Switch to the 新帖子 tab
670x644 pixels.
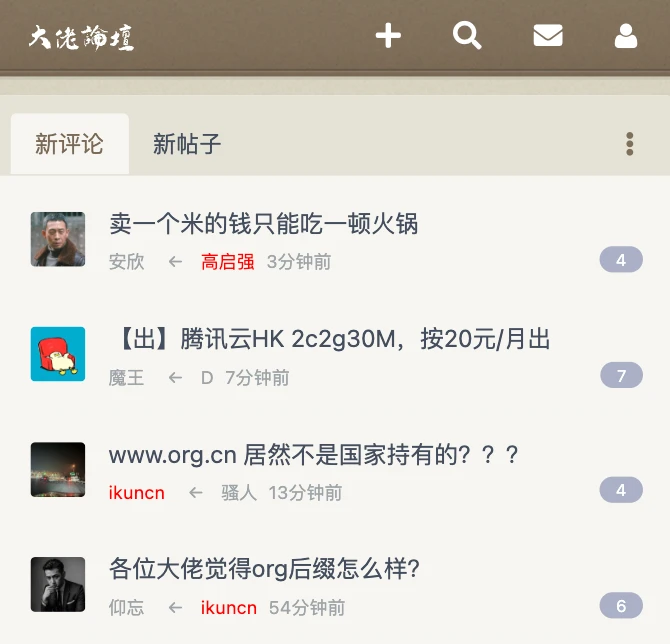click(187, 144)
